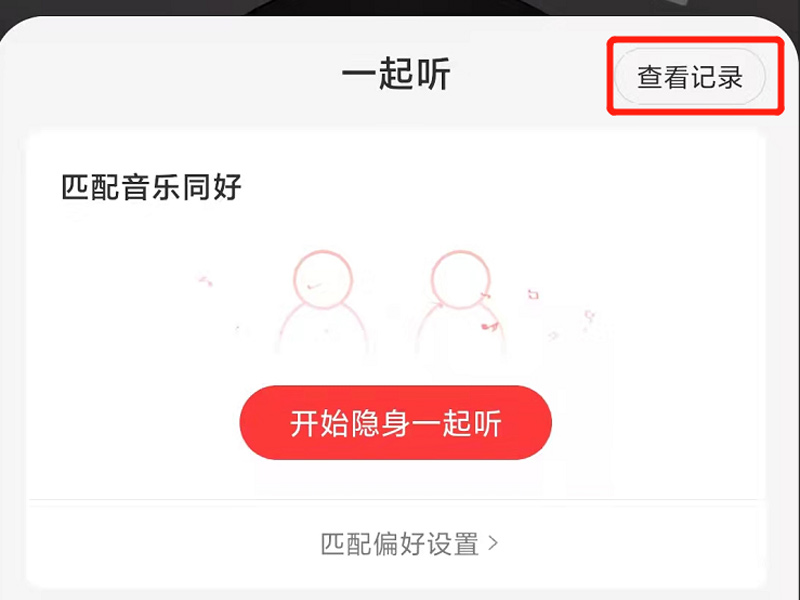The image size is (800, 600).
Task: Open 查看记录 to view listening records
Action: pos(690,77)
